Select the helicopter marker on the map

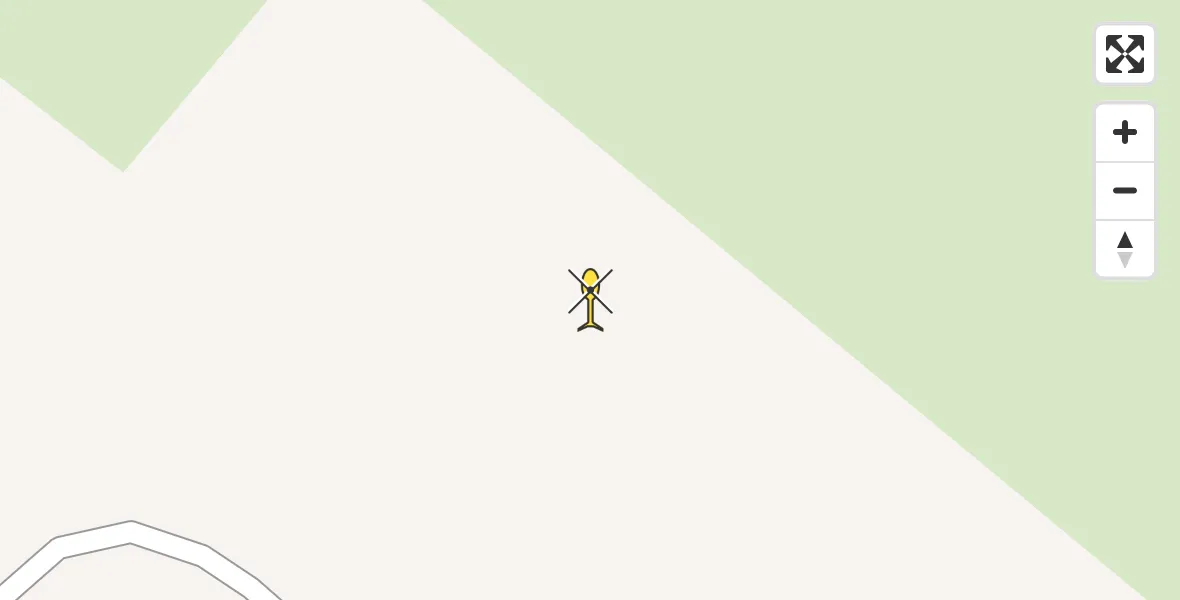590,299
